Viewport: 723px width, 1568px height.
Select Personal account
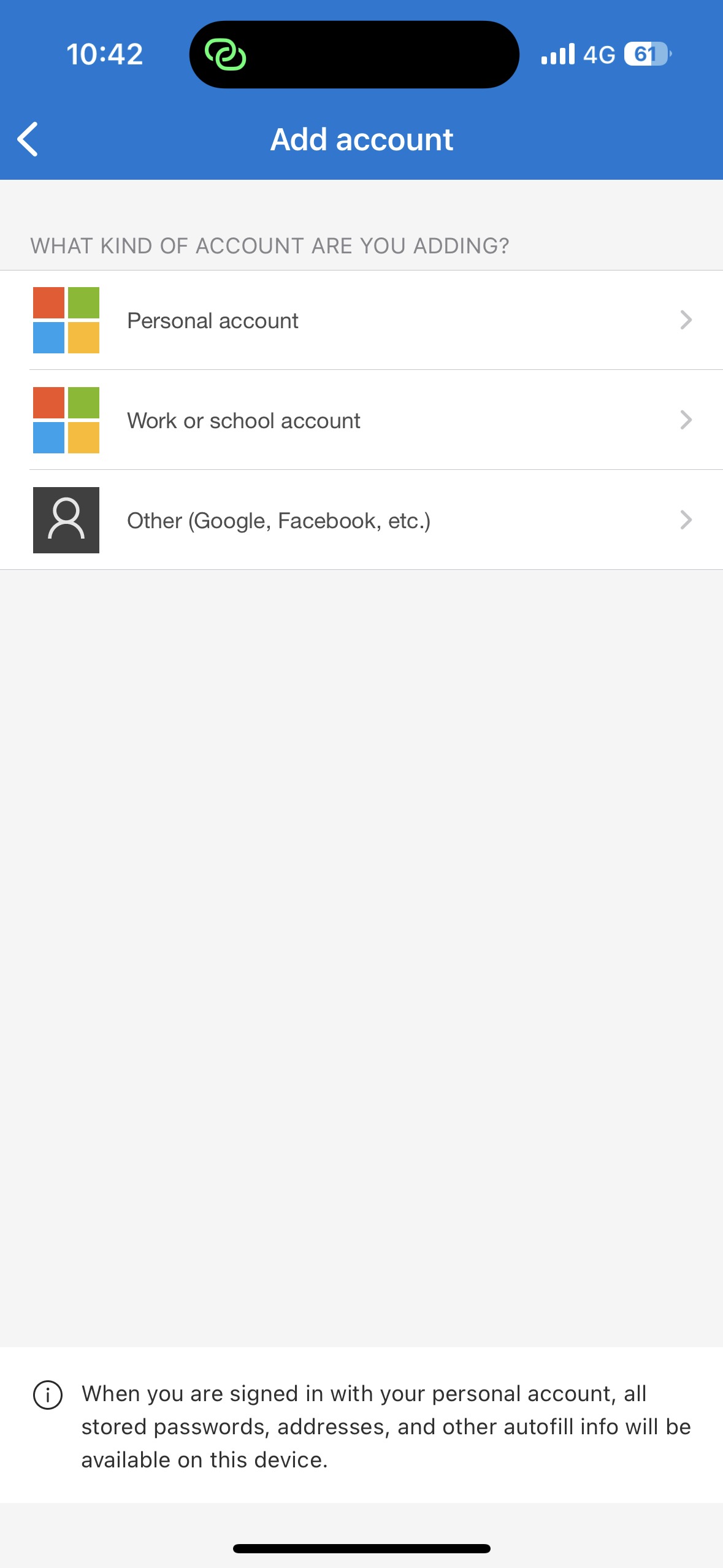(x=362, y=320)
